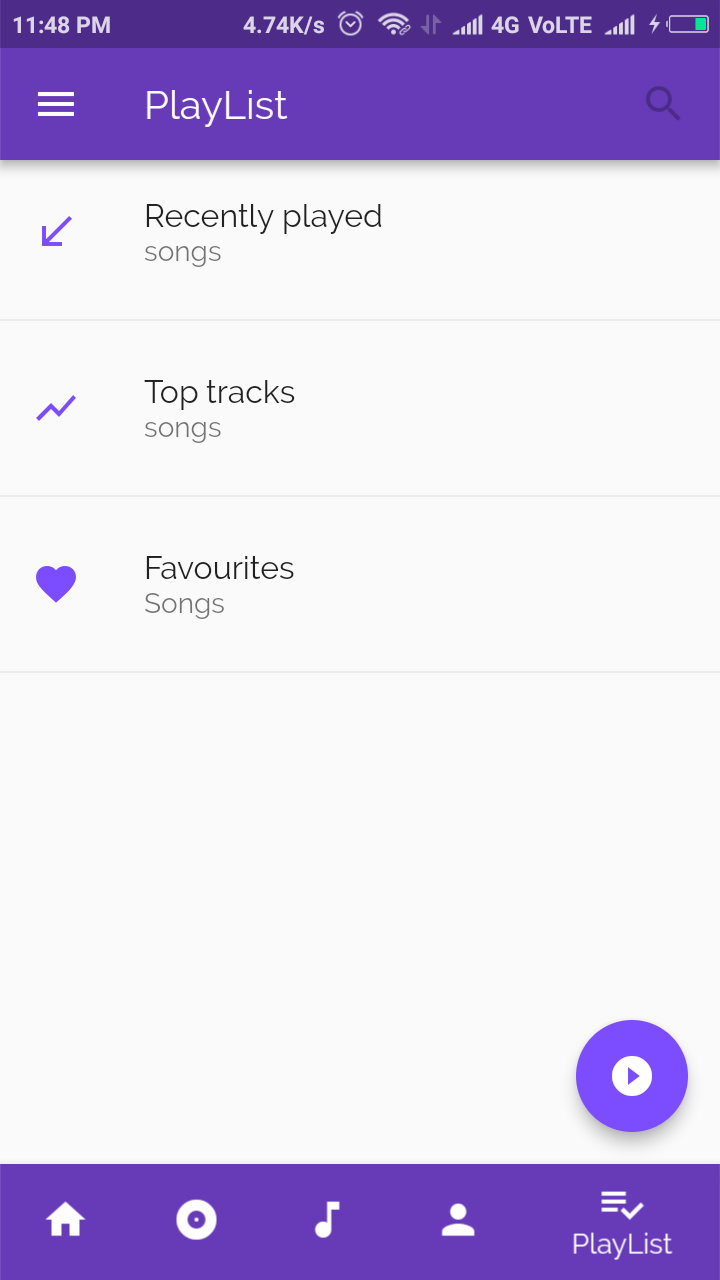The width and height of the screenshot is (720, 1280).
Task: Open the Recently played playlist
Action: pos(360,233)
